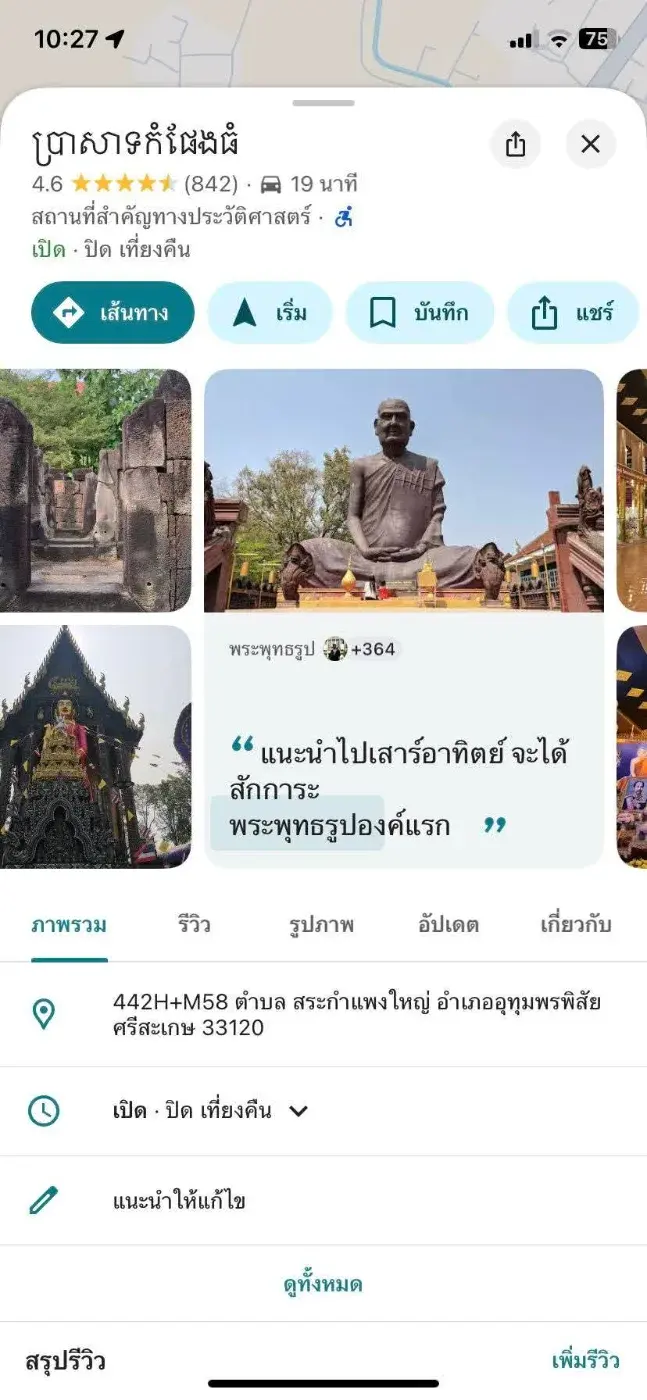
Task: Expand the opening hours row
Action: 210,1110
